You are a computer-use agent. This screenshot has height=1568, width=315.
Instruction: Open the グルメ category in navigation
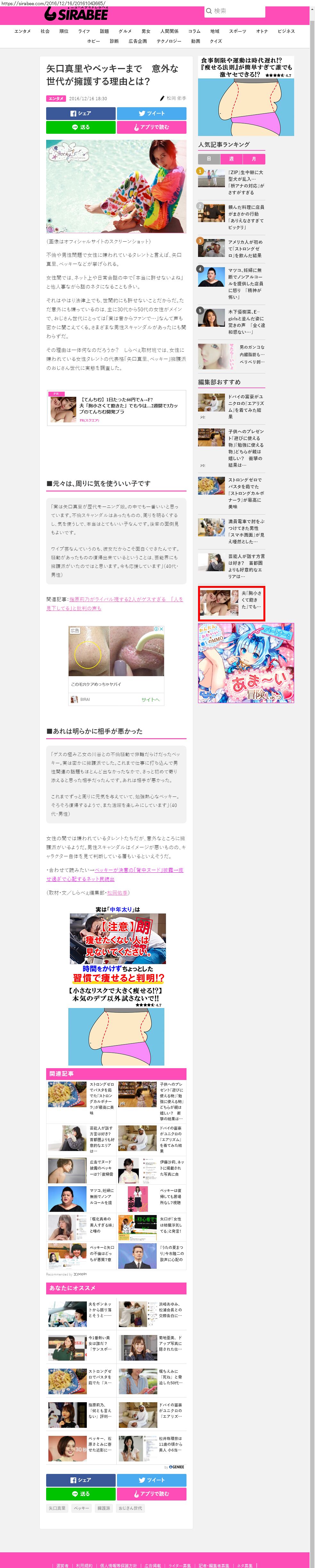pos(125,31)
